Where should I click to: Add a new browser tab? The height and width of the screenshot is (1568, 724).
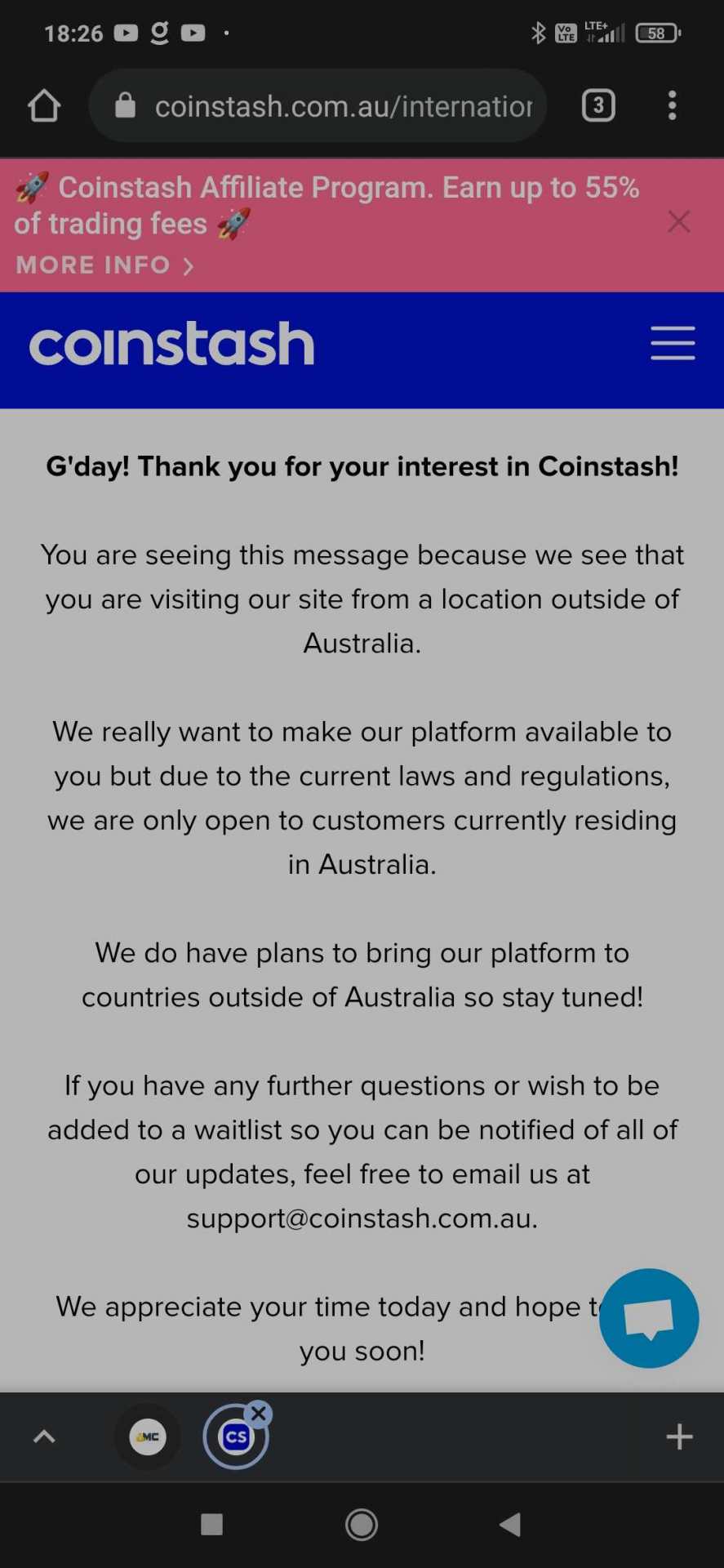tap(679, 1437)
